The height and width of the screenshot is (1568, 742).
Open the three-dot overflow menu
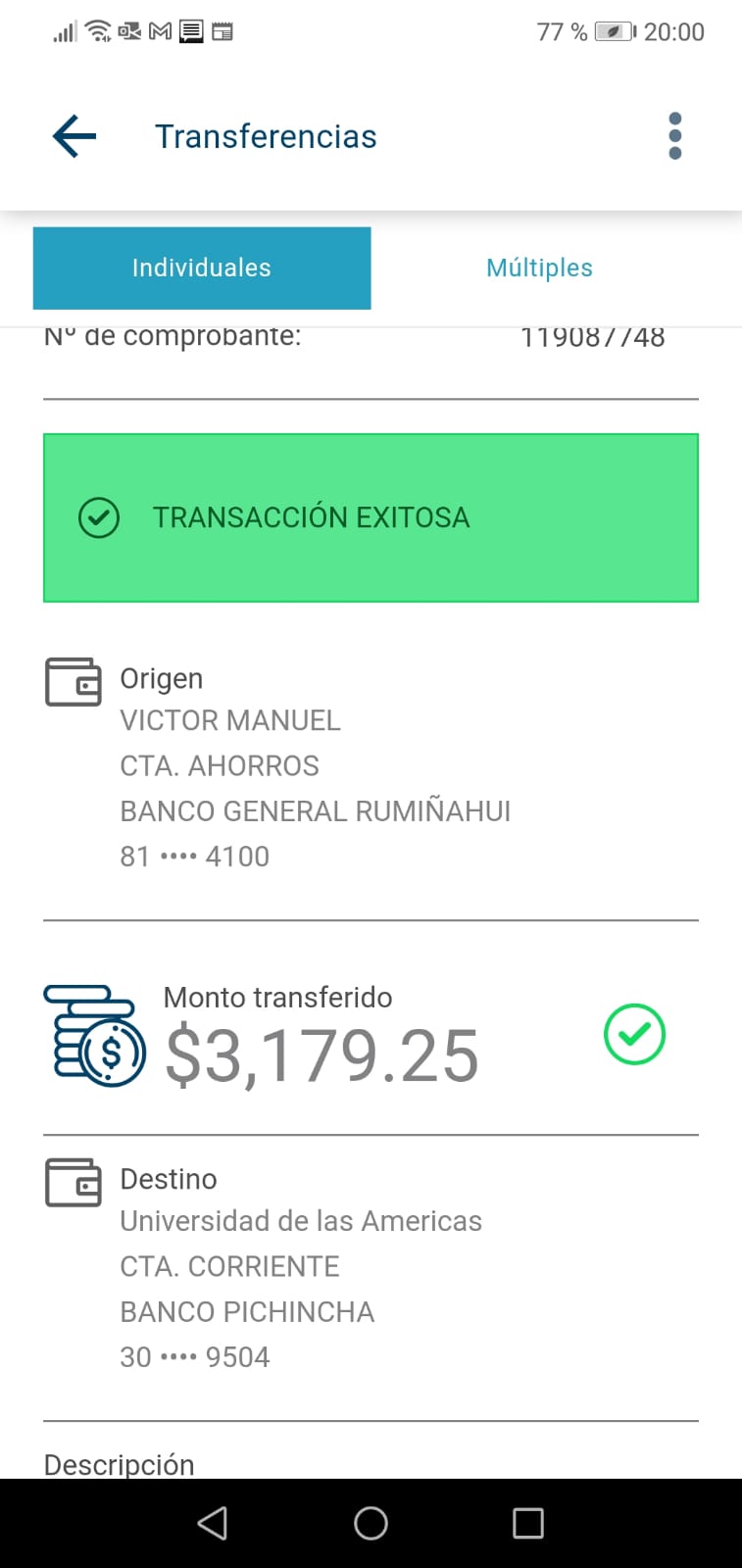674,136
